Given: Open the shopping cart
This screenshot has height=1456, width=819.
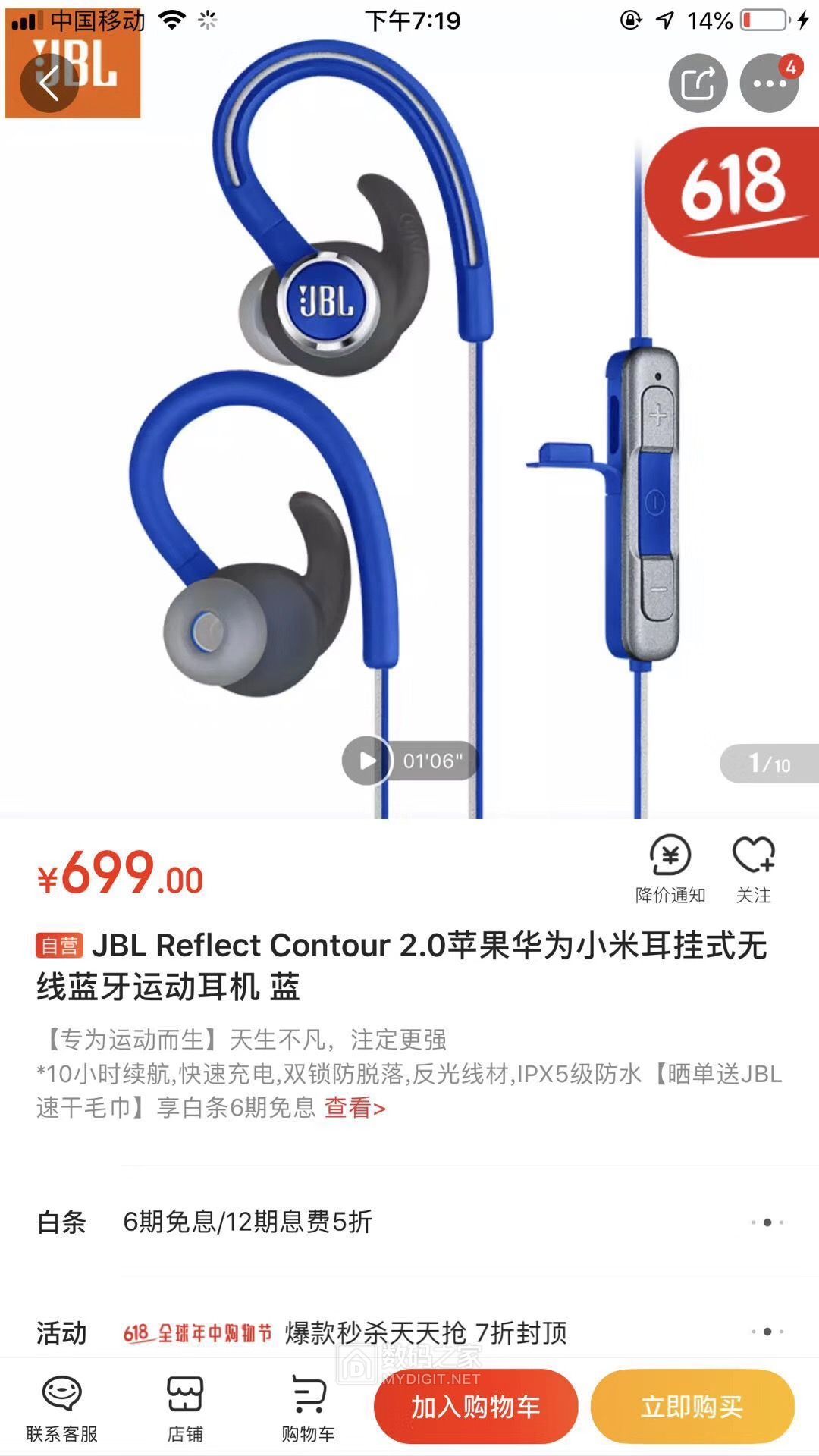Looking at the screenshot, I should pyautogui.click(x=308, y=1408).
